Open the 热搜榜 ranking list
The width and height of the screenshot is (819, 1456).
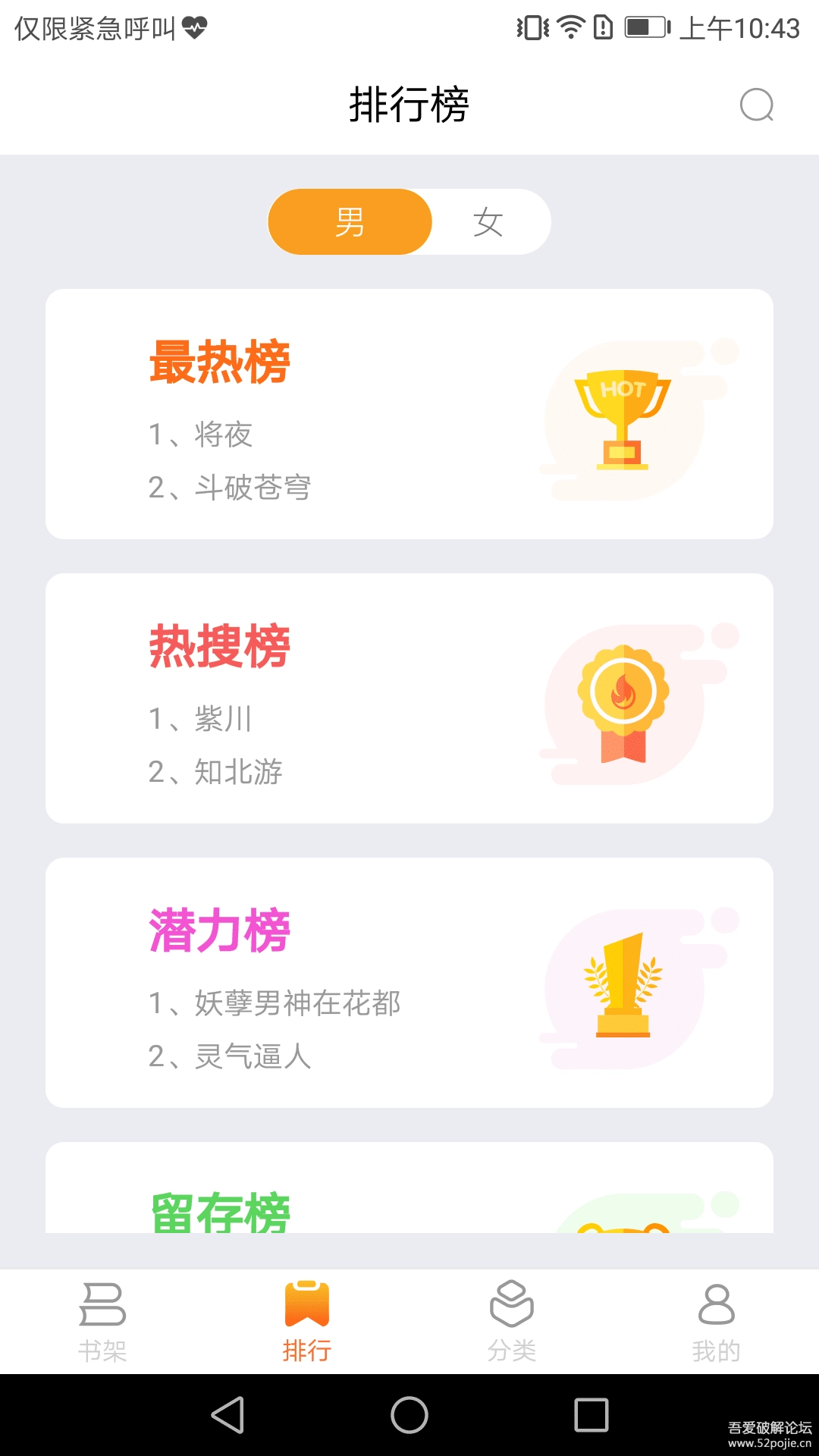[220, 645]
